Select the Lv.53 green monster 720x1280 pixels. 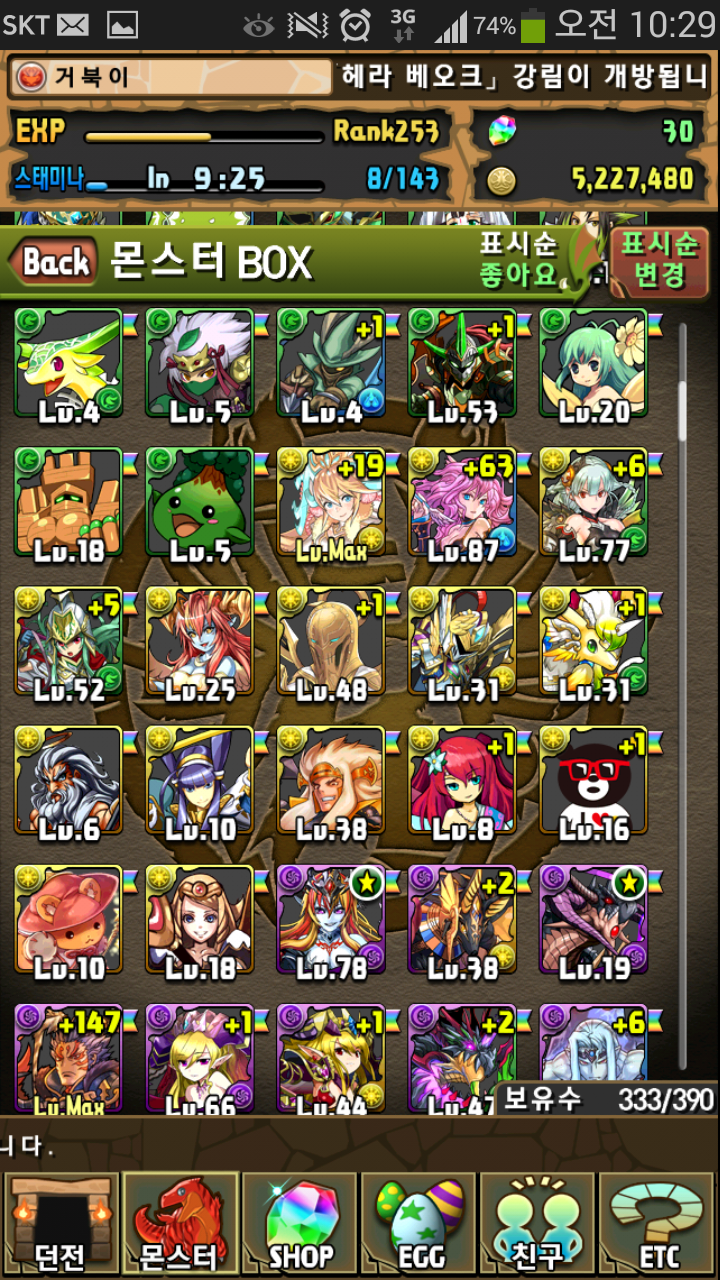click(x=462, y=364)
